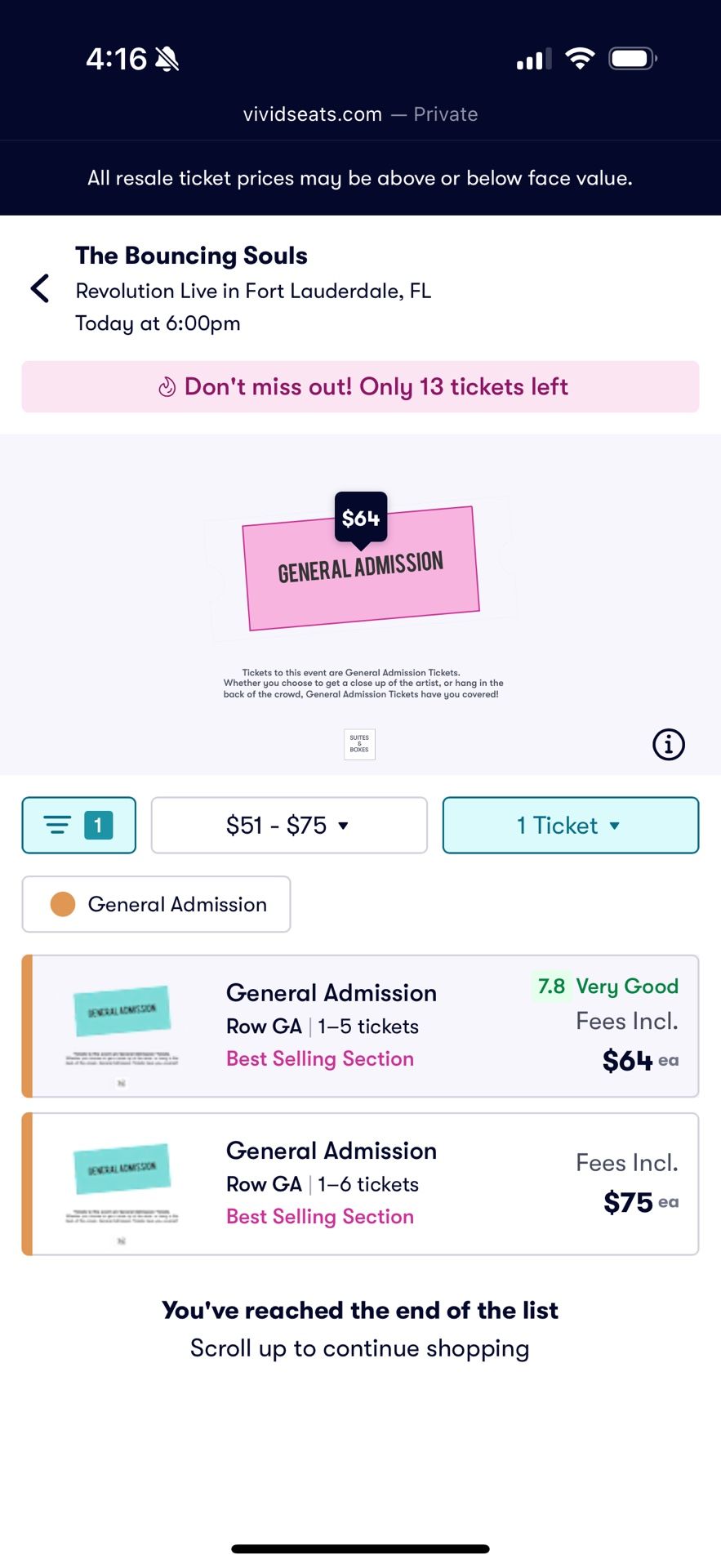Change the 1 Ticket quantity dropdown
The width and height of the screenshot is (721, 1568).
[570, 825]
